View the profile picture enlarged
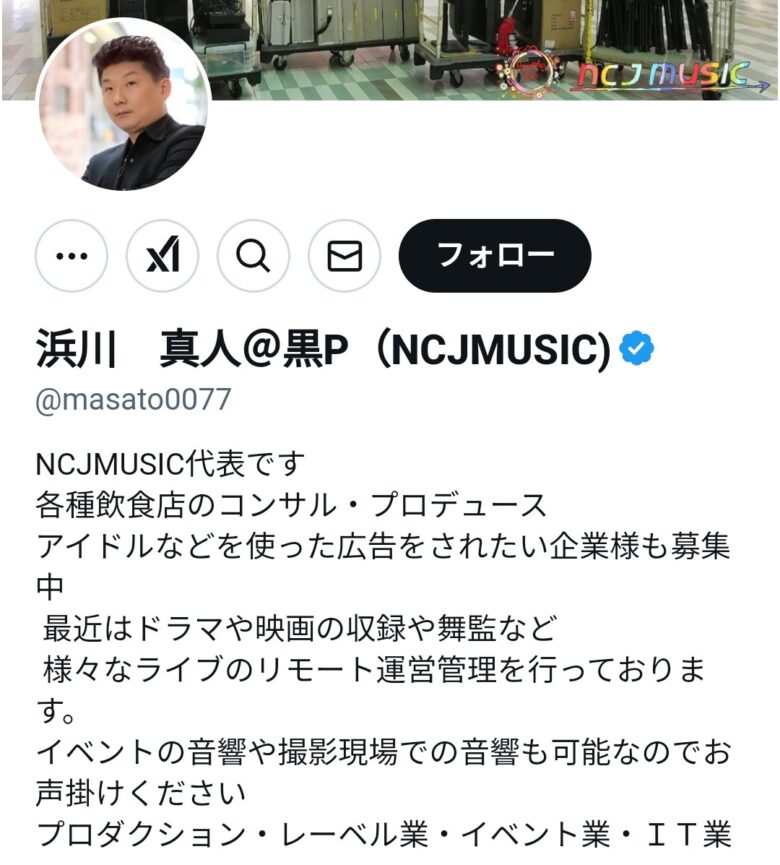Image resolution: width=780 pixels, height=865 pixels. pos(124,105)
